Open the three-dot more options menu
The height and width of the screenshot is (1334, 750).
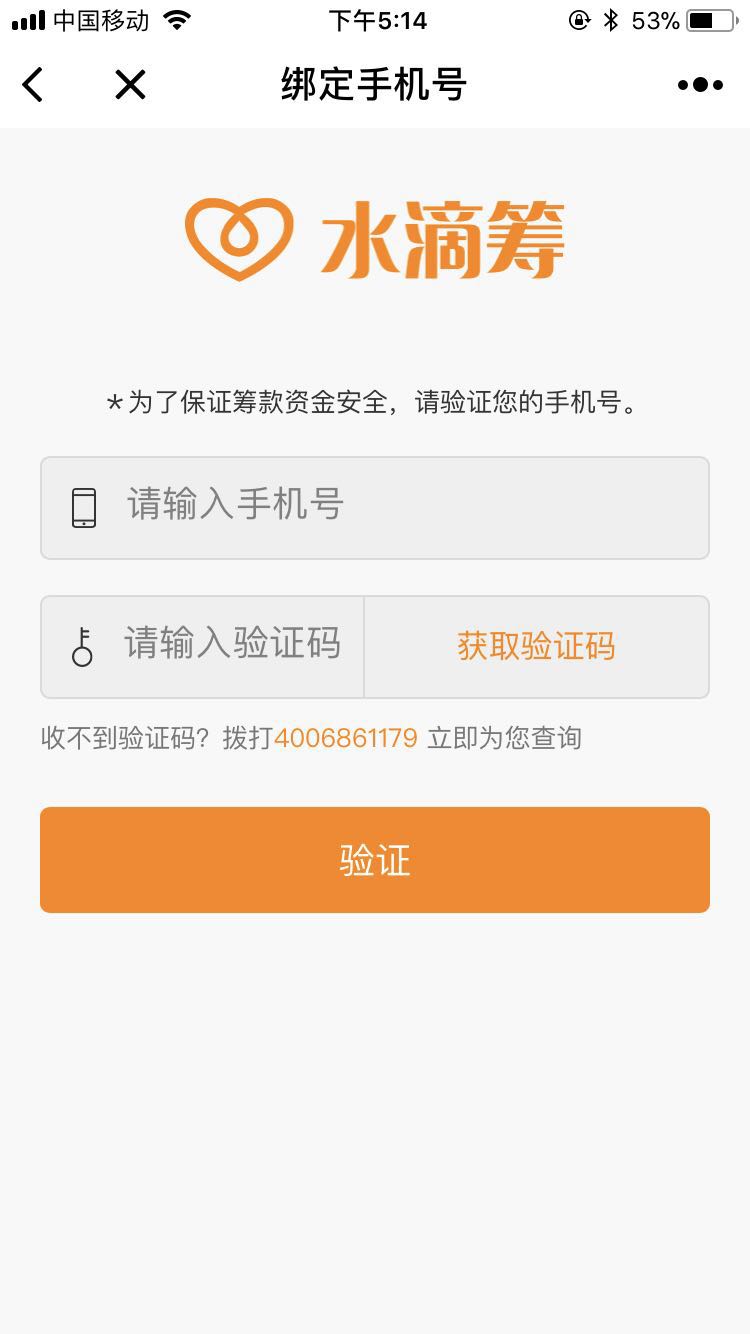pos(700,85)
